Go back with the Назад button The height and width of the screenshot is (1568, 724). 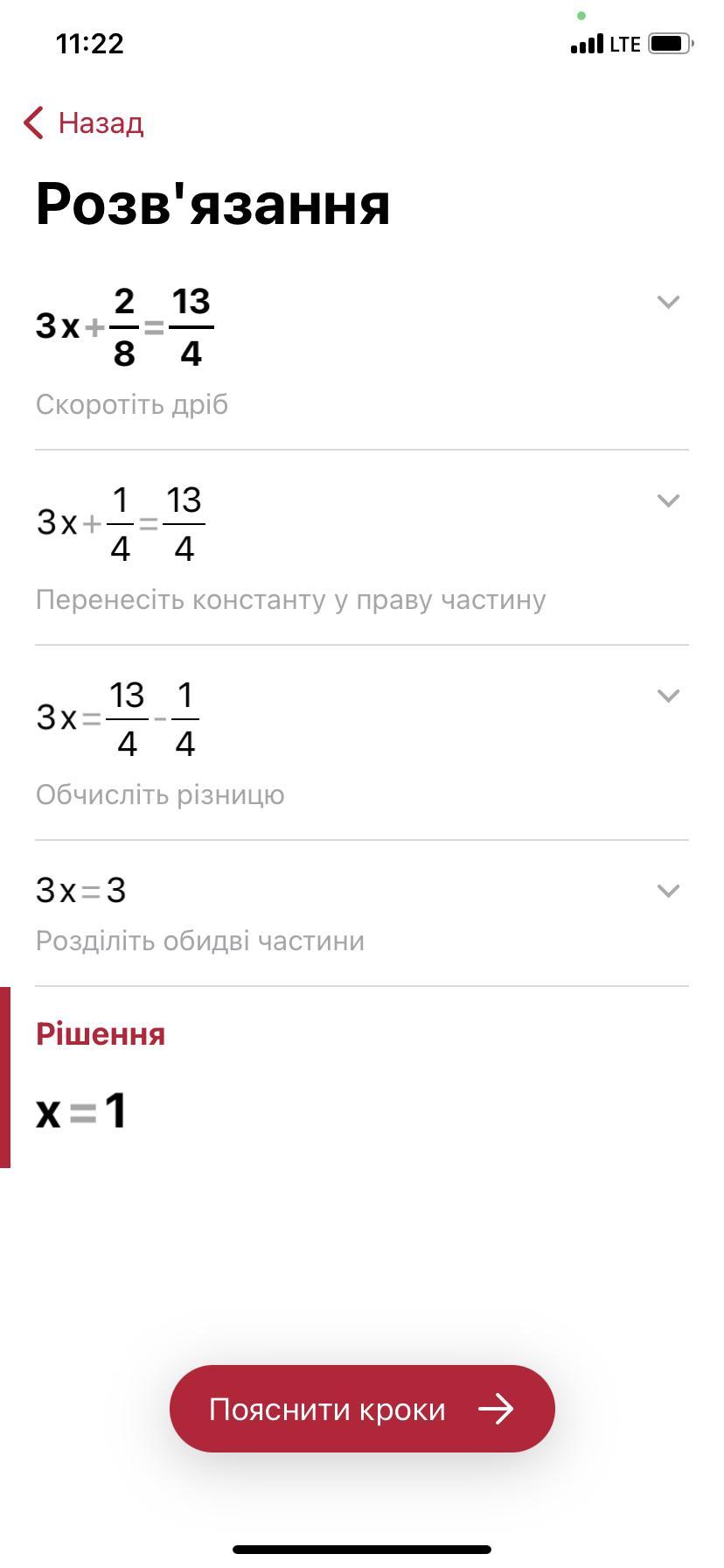click(x=84, y=123)
